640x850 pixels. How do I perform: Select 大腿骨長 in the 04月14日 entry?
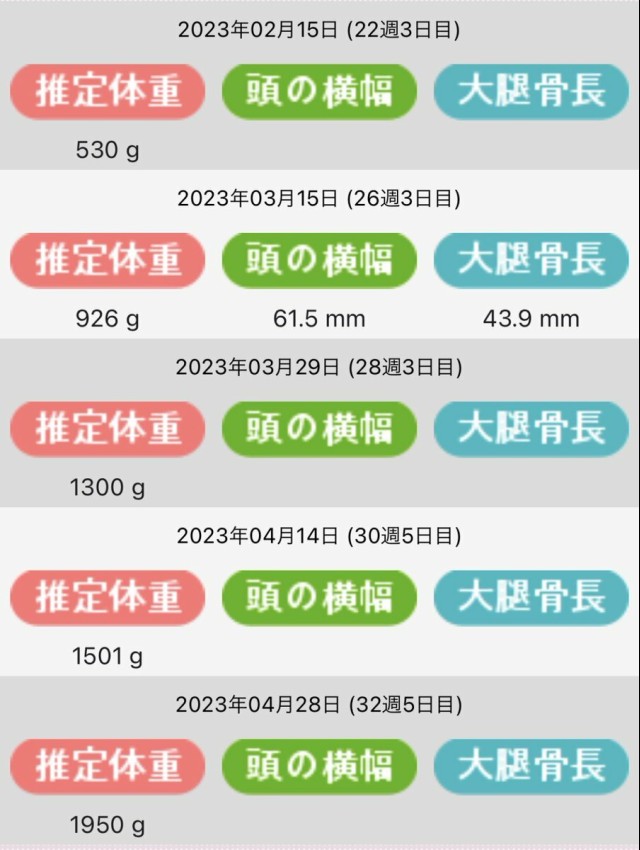[x=531, y=598]
